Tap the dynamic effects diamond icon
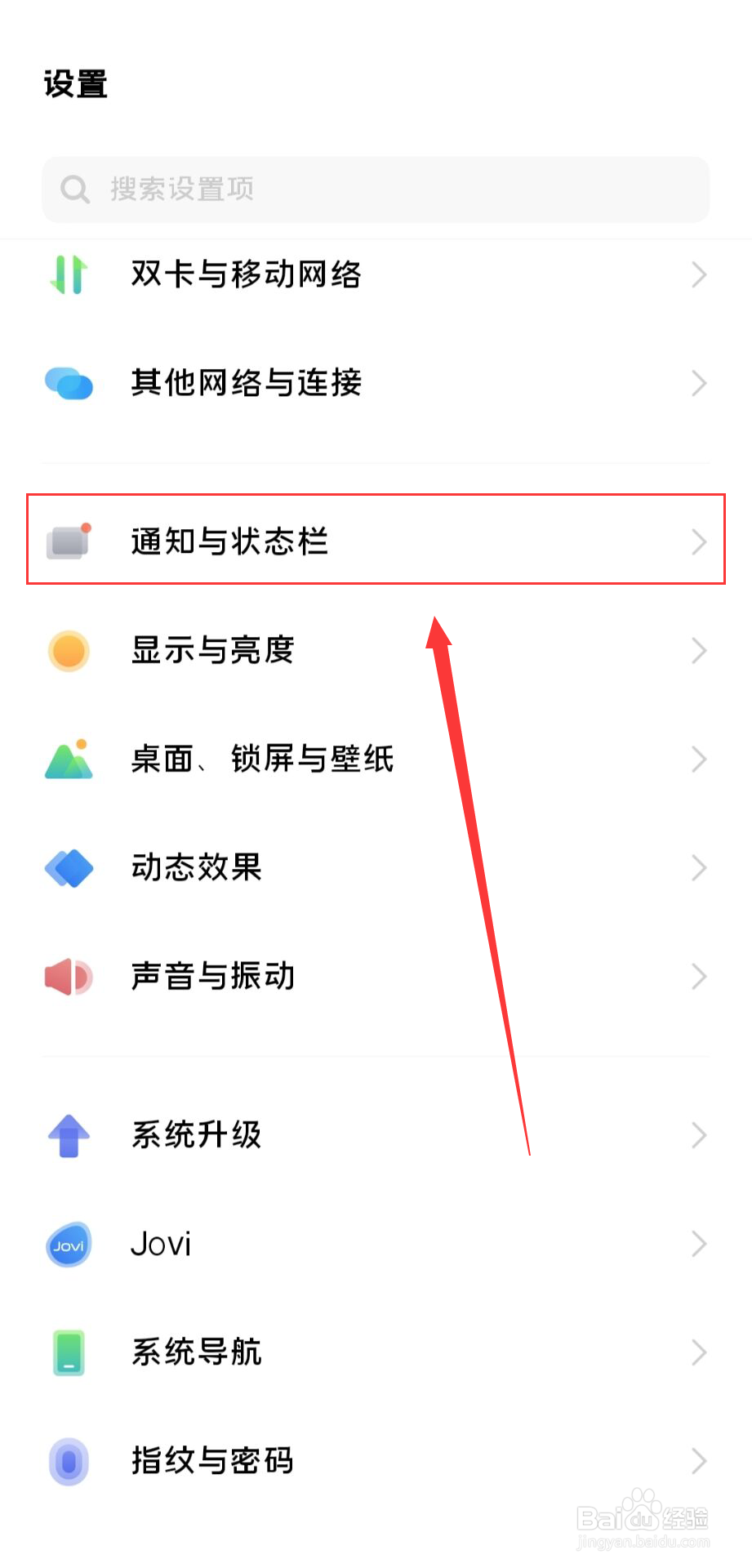 69,868
